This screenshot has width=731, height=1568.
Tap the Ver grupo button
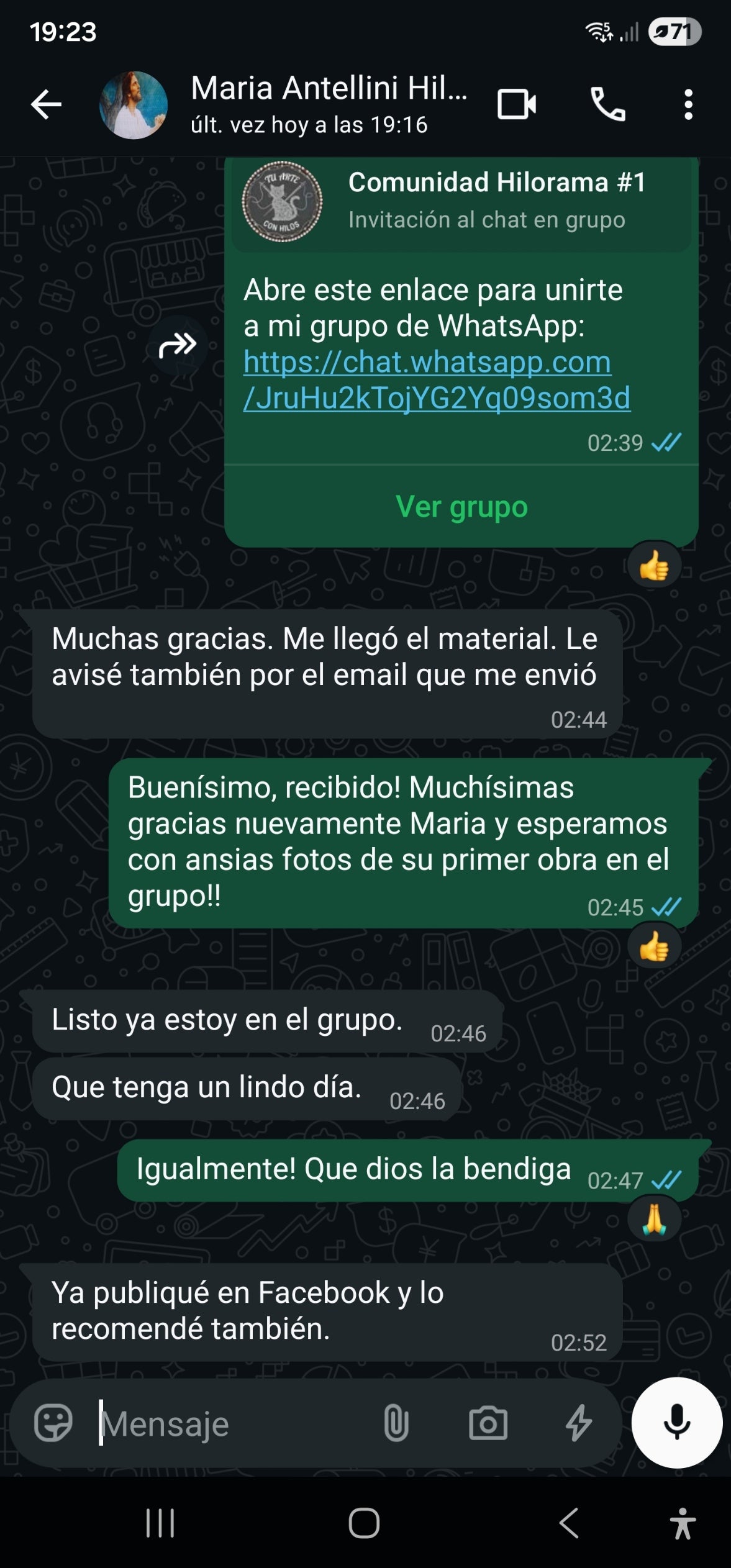coord(461,506)
